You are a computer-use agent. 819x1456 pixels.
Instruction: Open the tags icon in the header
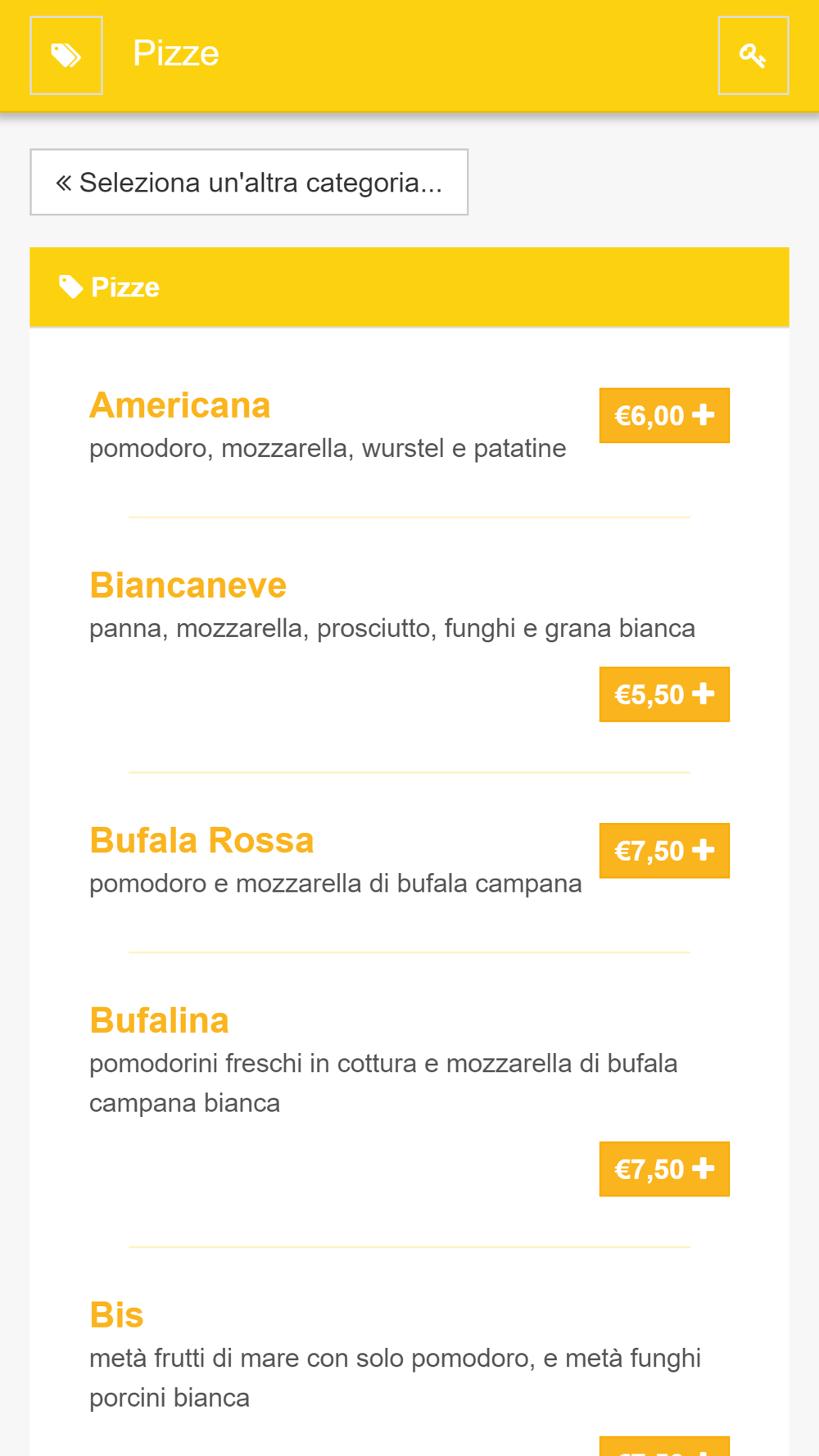[66, 56]
